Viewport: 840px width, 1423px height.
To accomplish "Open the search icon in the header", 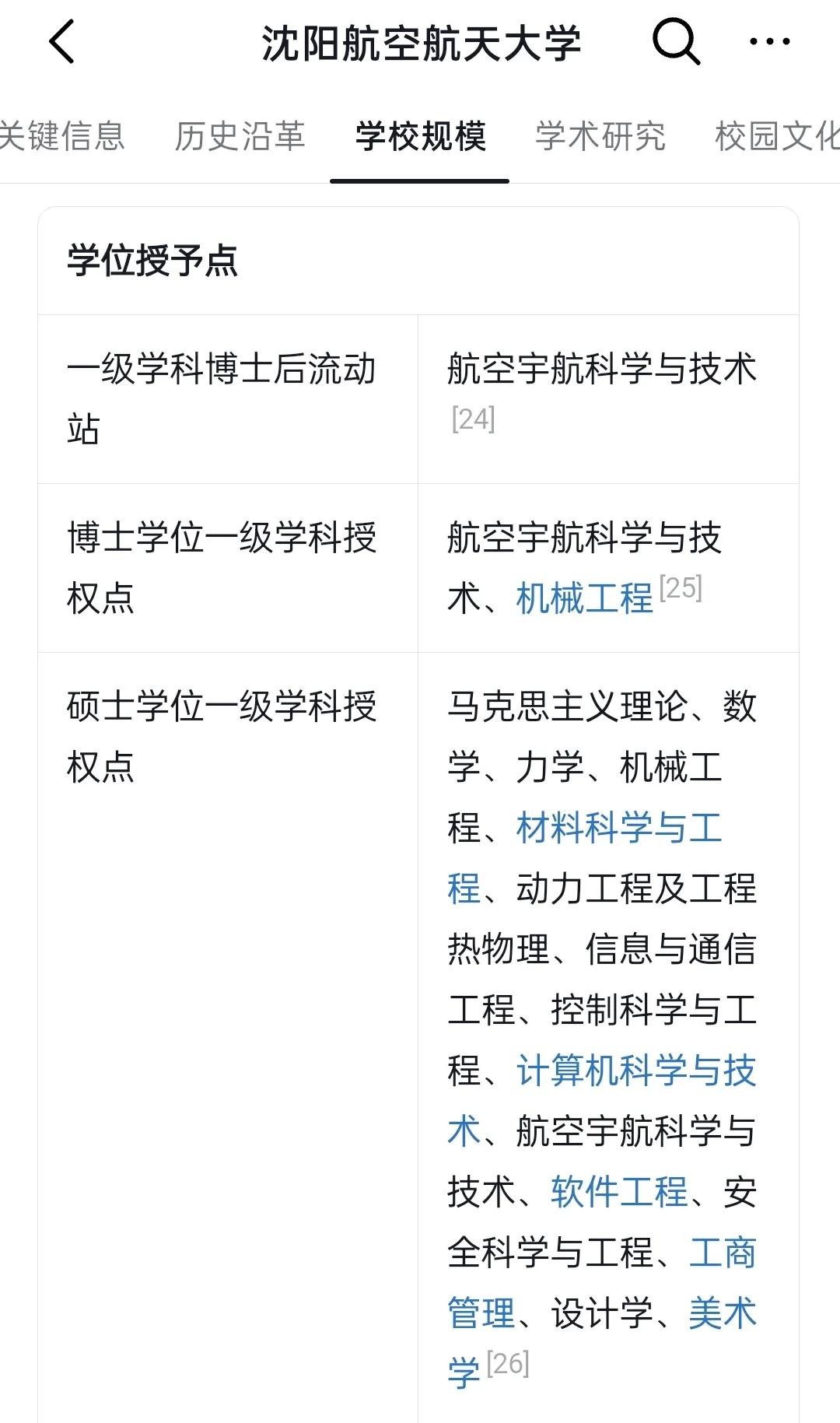I will point(675,42).
